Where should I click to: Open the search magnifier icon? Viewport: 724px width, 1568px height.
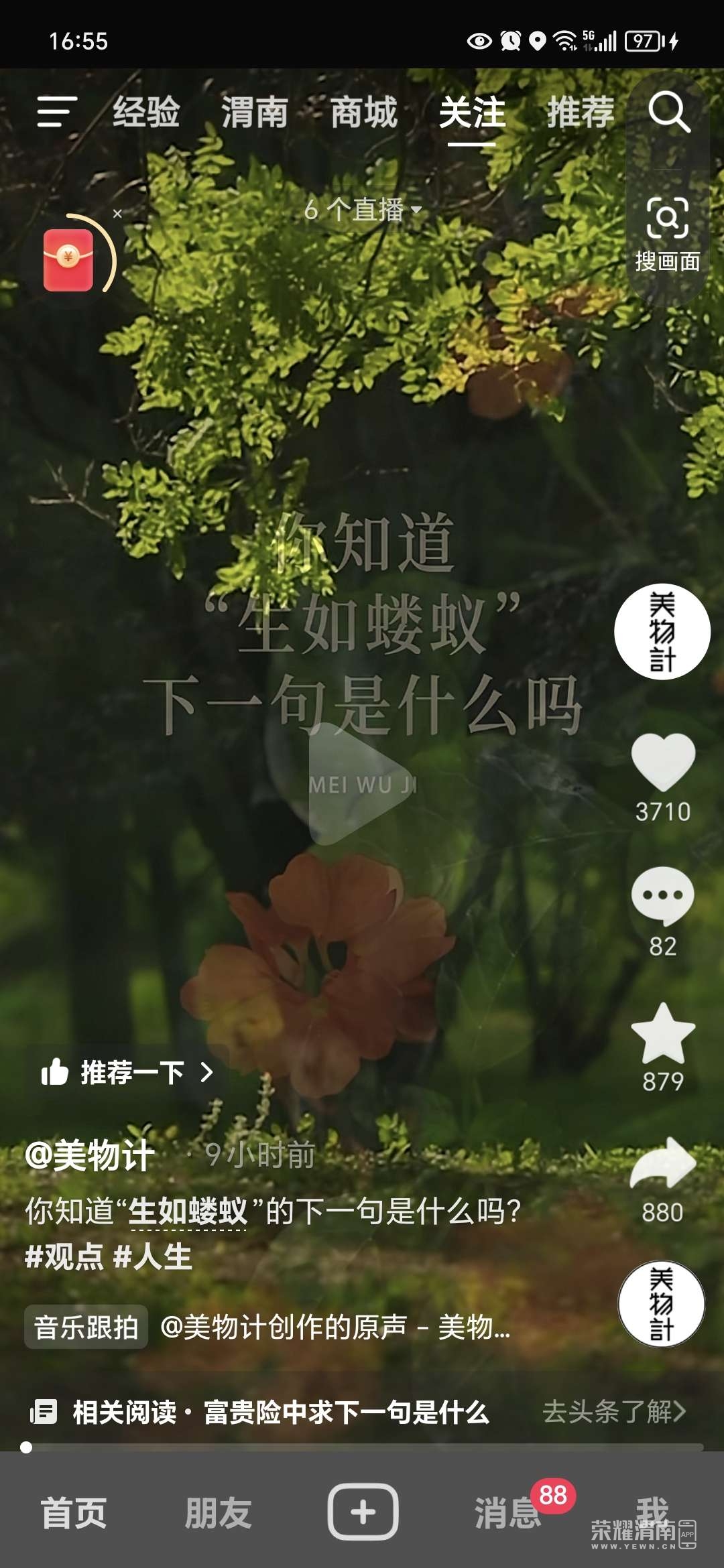point(669,111)
